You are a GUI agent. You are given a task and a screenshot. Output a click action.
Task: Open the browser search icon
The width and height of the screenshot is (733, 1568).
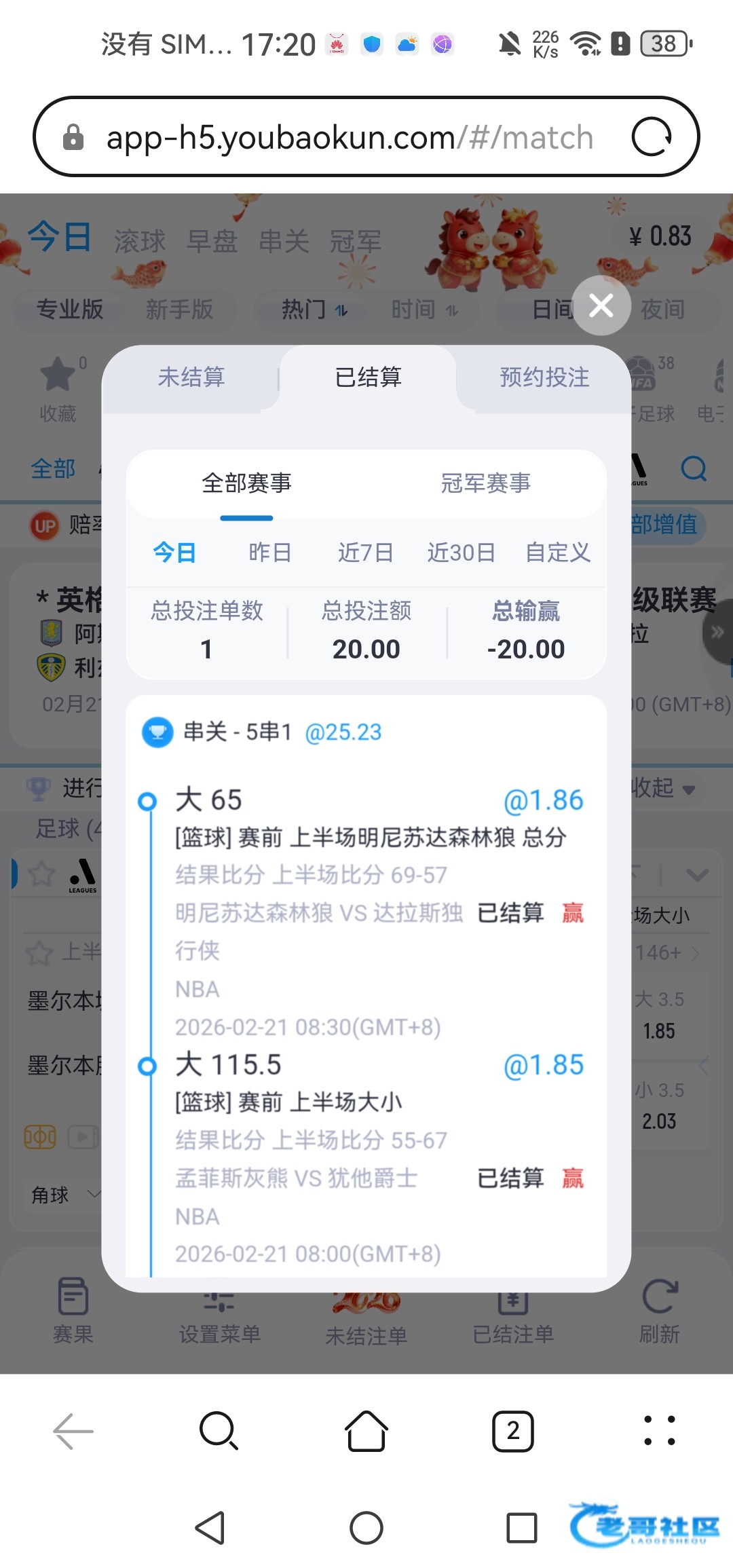coord(219,1431)
